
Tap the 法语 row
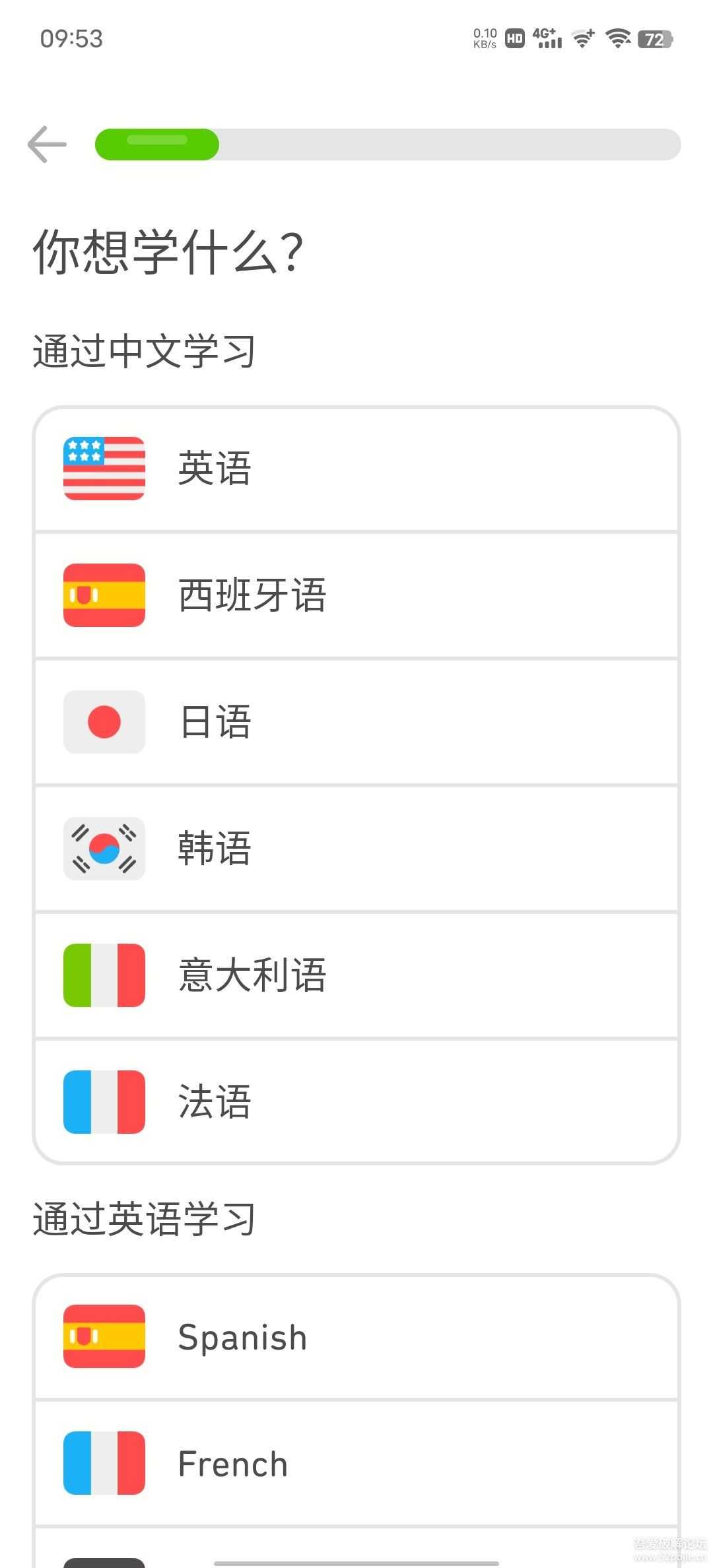(356, 1102)
